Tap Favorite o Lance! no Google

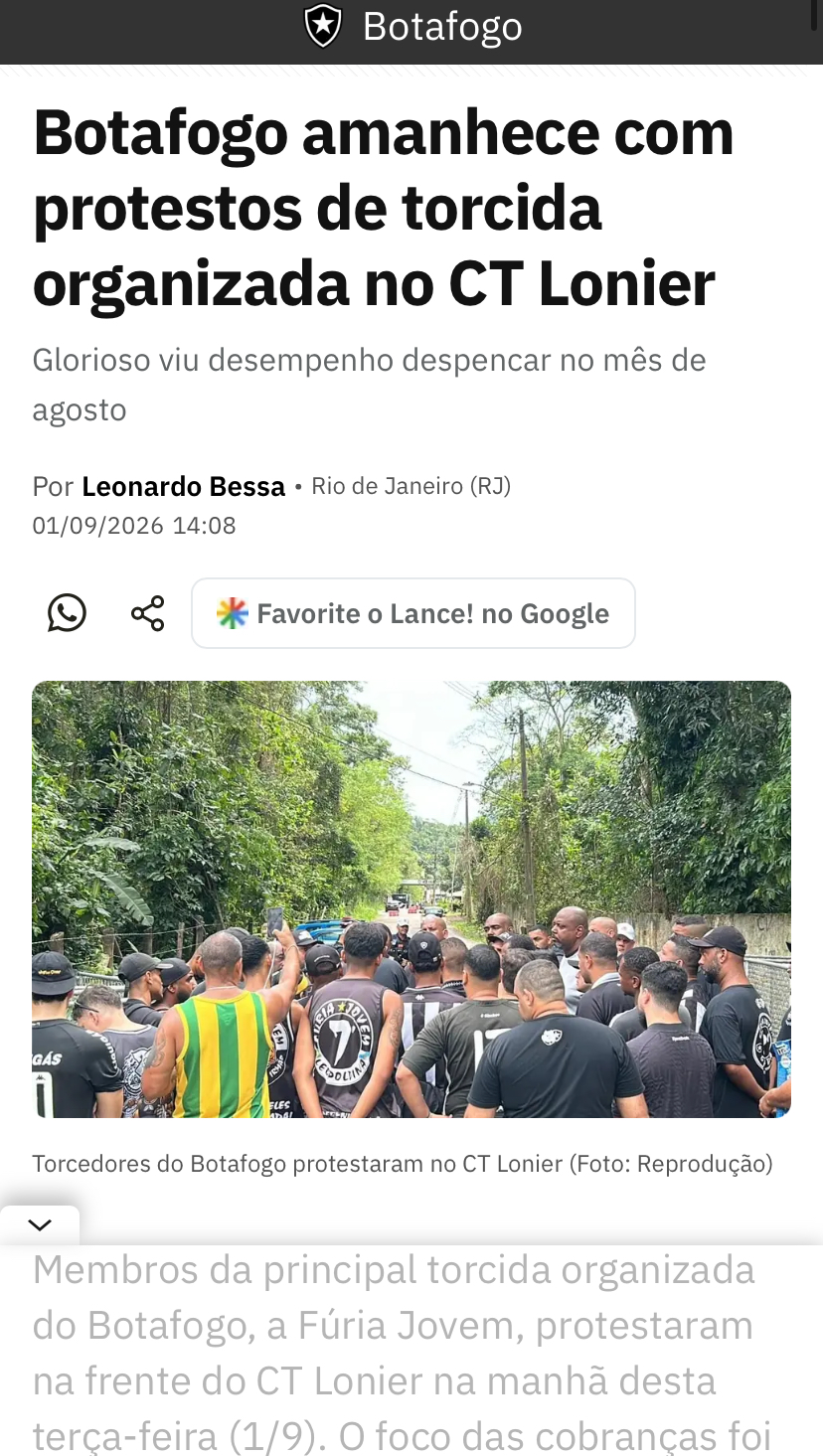tap(413, 613)
